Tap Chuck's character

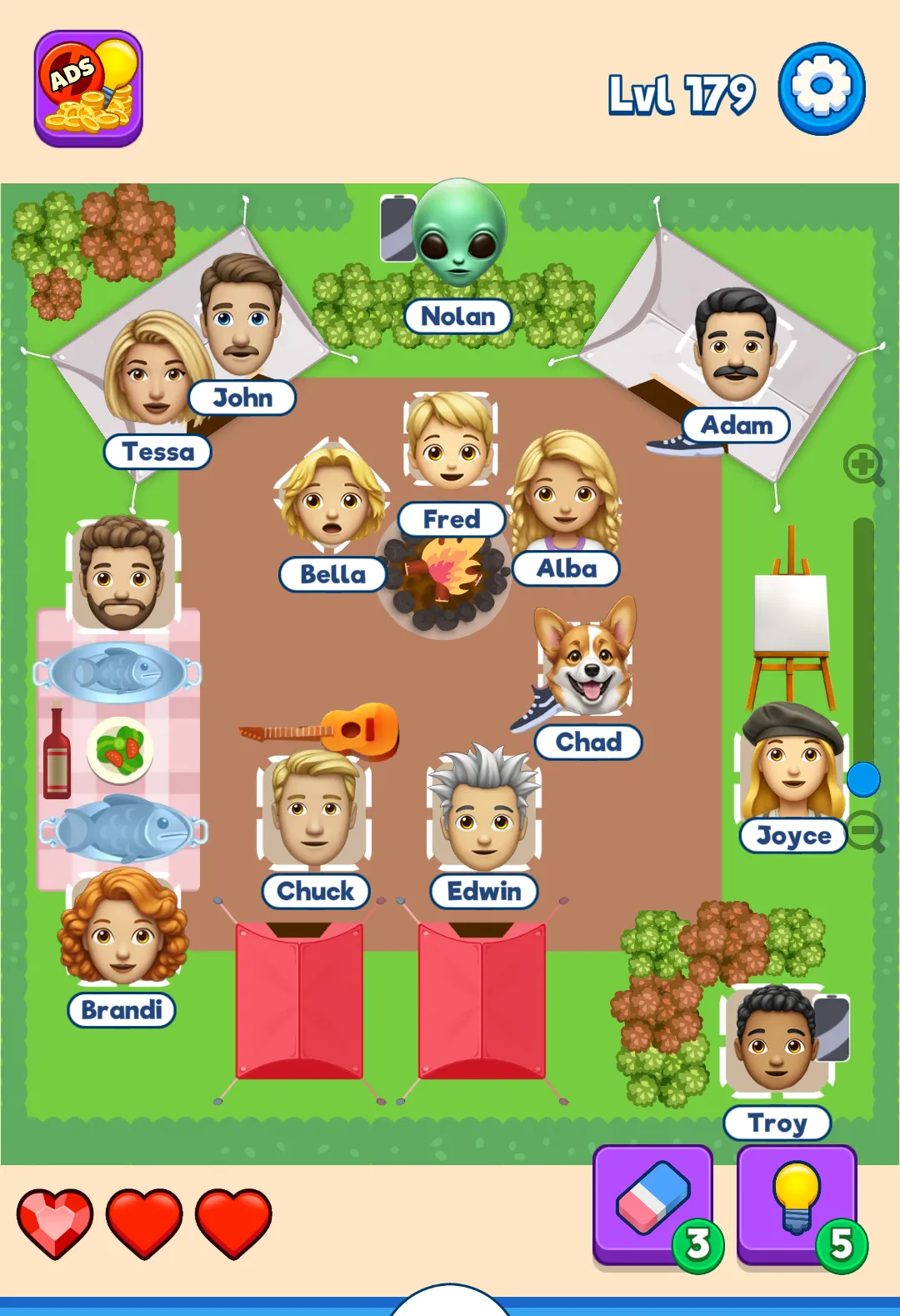click(x=315, y=810)
